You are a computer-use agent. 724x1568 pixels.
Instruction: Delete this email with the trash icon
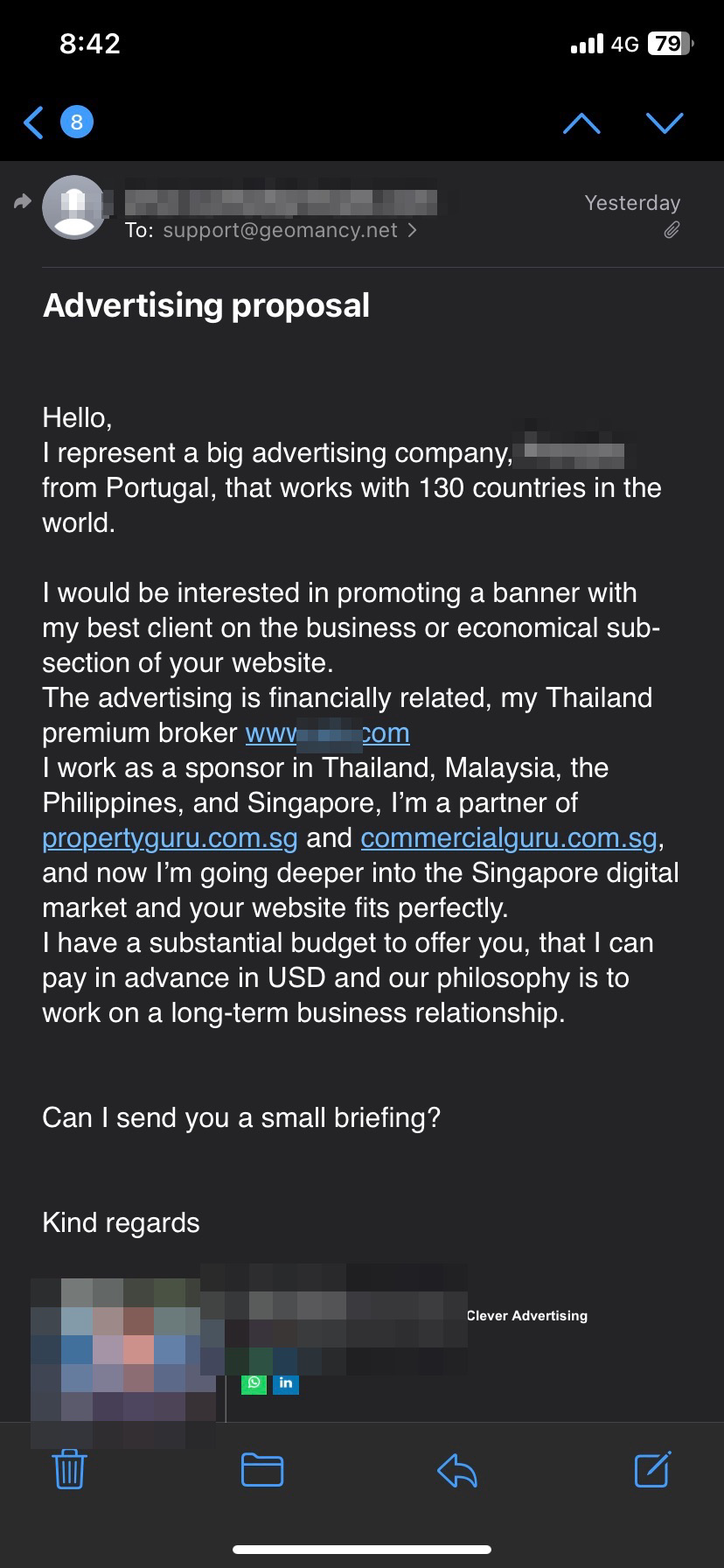(x=70, y=1469)
